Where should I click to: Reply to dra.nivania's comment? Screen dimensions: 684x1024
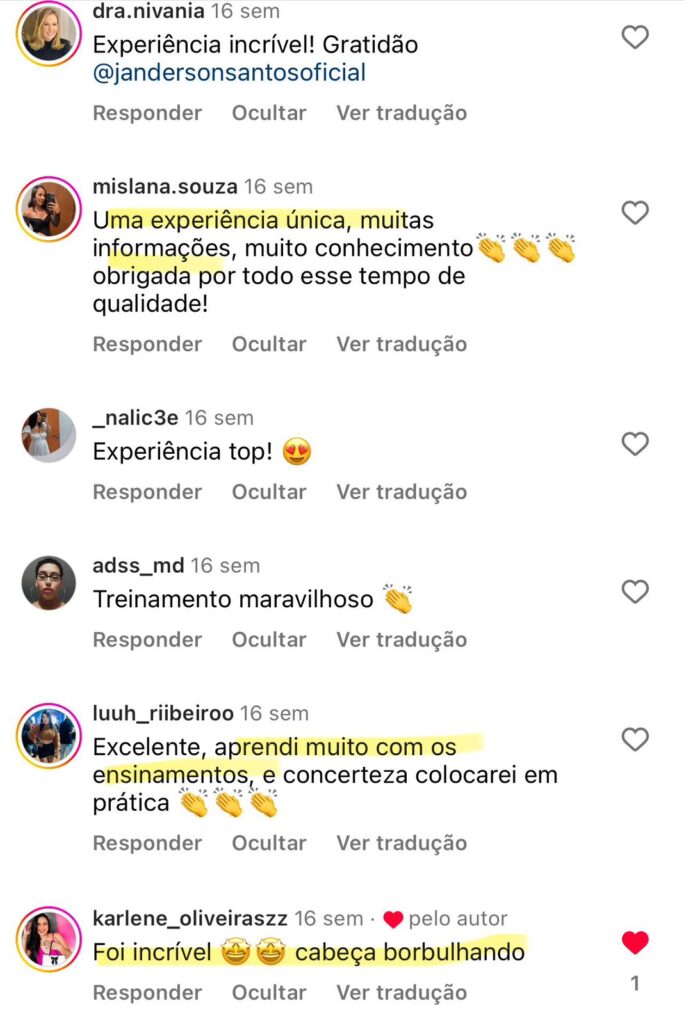[147, 113]
